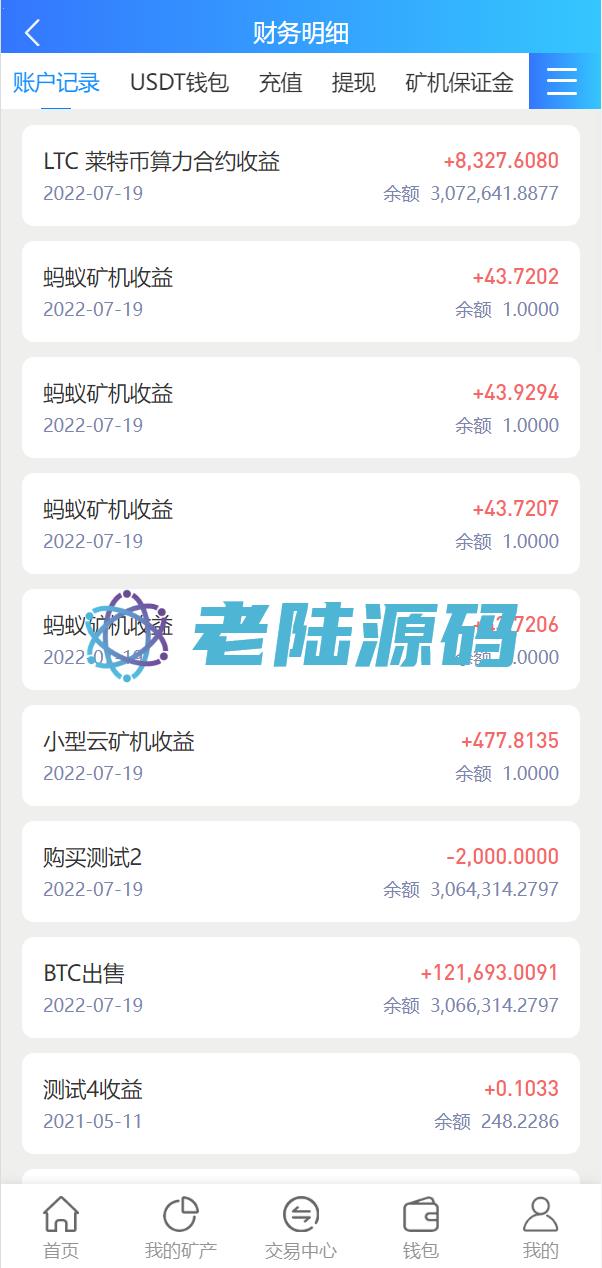Open the 提现 tab
602x1268 pixels.
coord(354,82)
